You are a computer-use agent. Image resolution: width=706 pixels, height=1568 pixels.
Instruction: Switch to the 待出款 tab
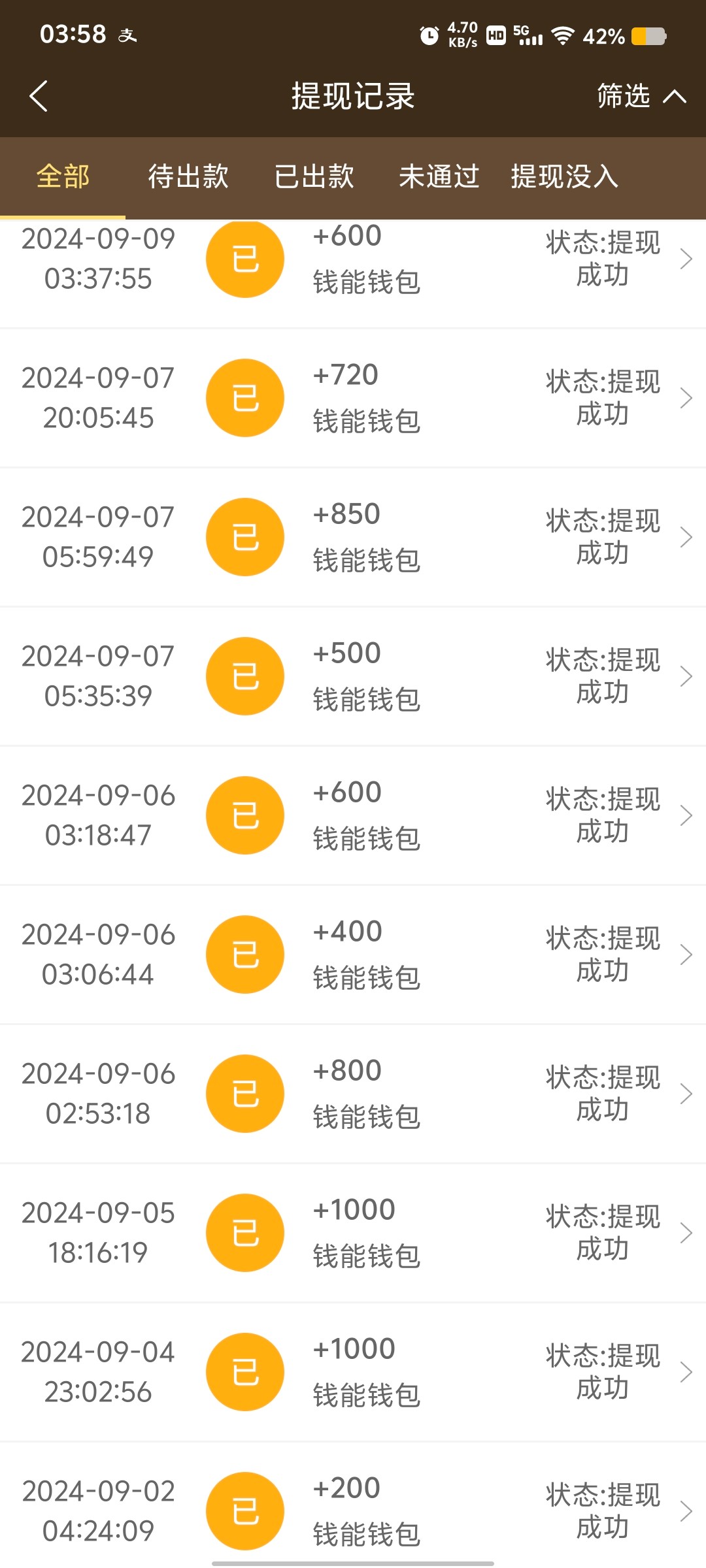(x=188, y=176)
